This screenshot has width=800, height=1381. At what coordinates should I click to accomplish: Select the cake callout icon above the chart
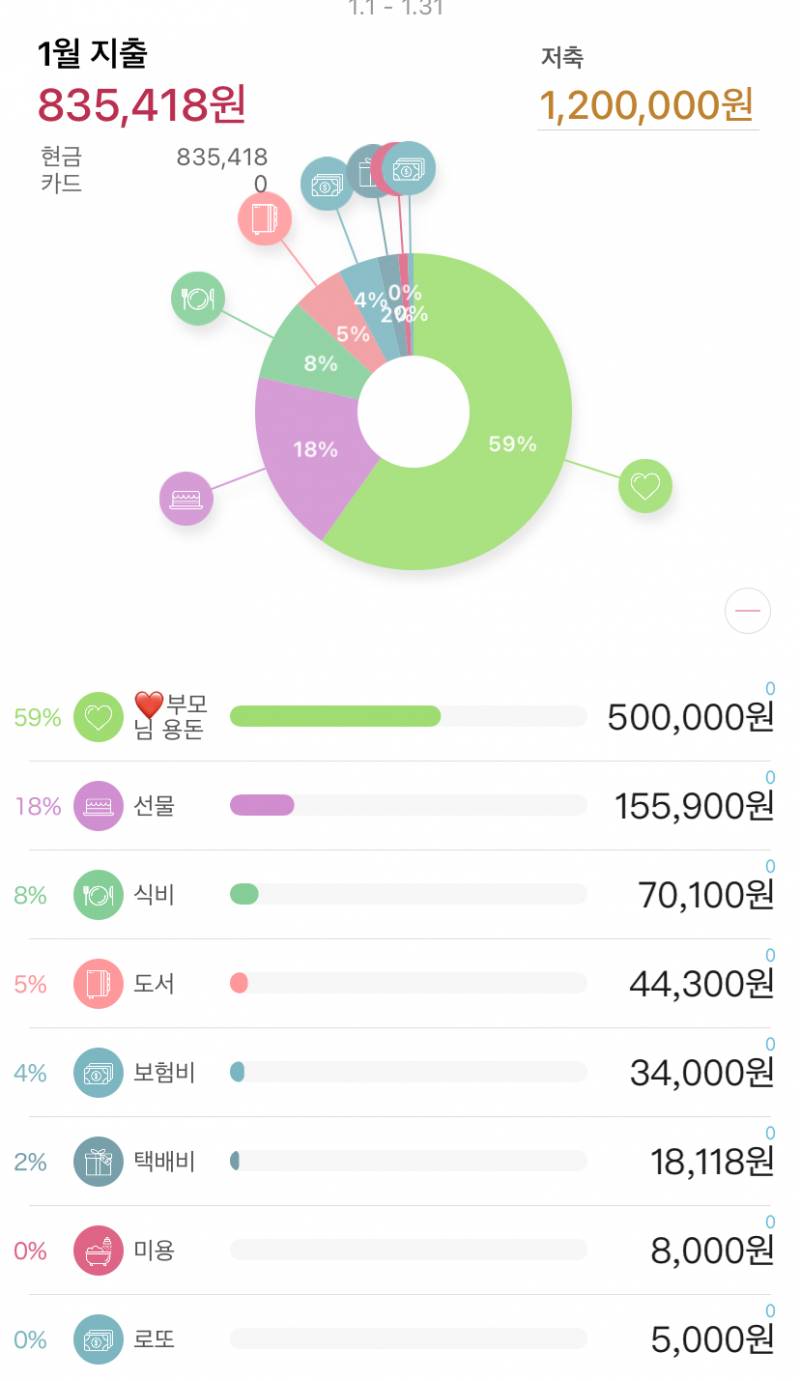(188, 497)
